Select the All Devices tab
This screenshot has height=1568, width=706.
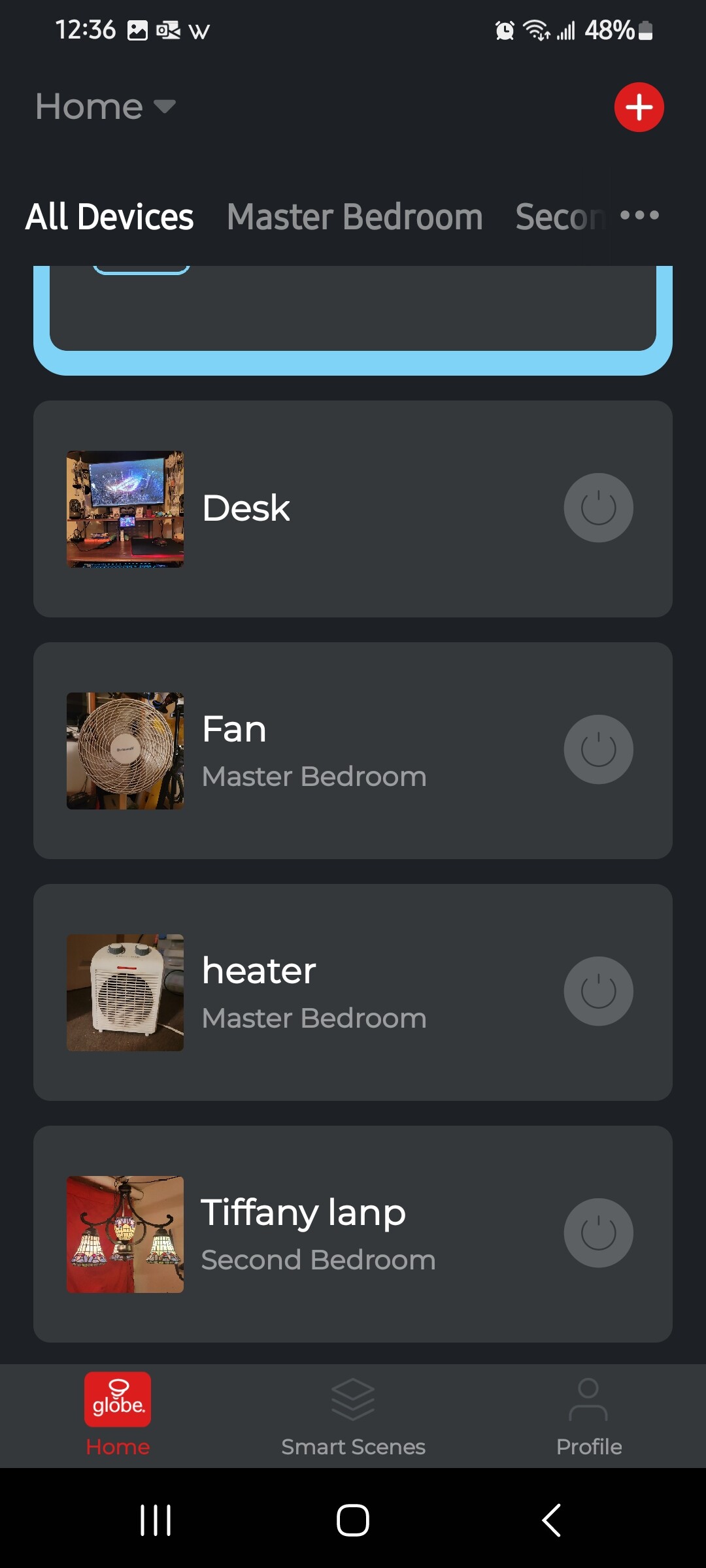[x=109, y=217]
